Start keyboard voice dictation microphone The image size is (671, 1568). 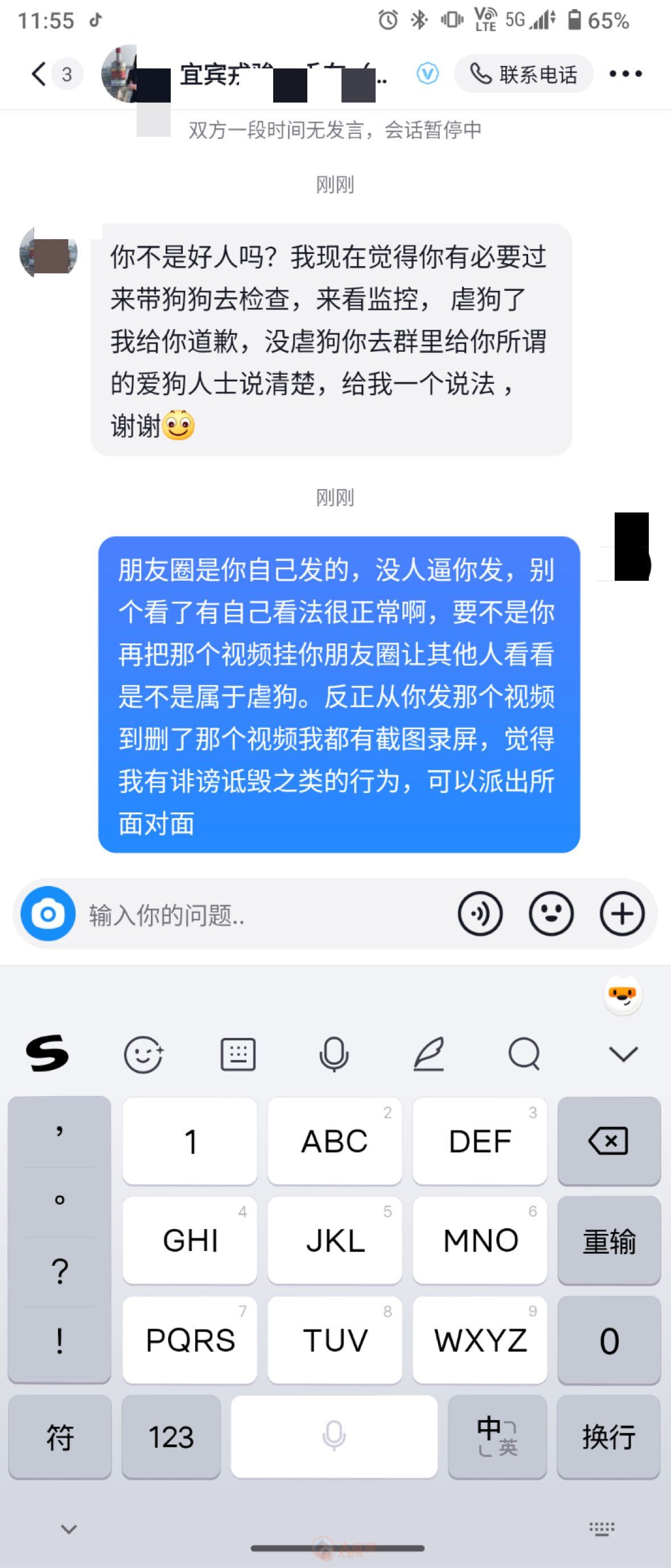tap(334, 1054)
